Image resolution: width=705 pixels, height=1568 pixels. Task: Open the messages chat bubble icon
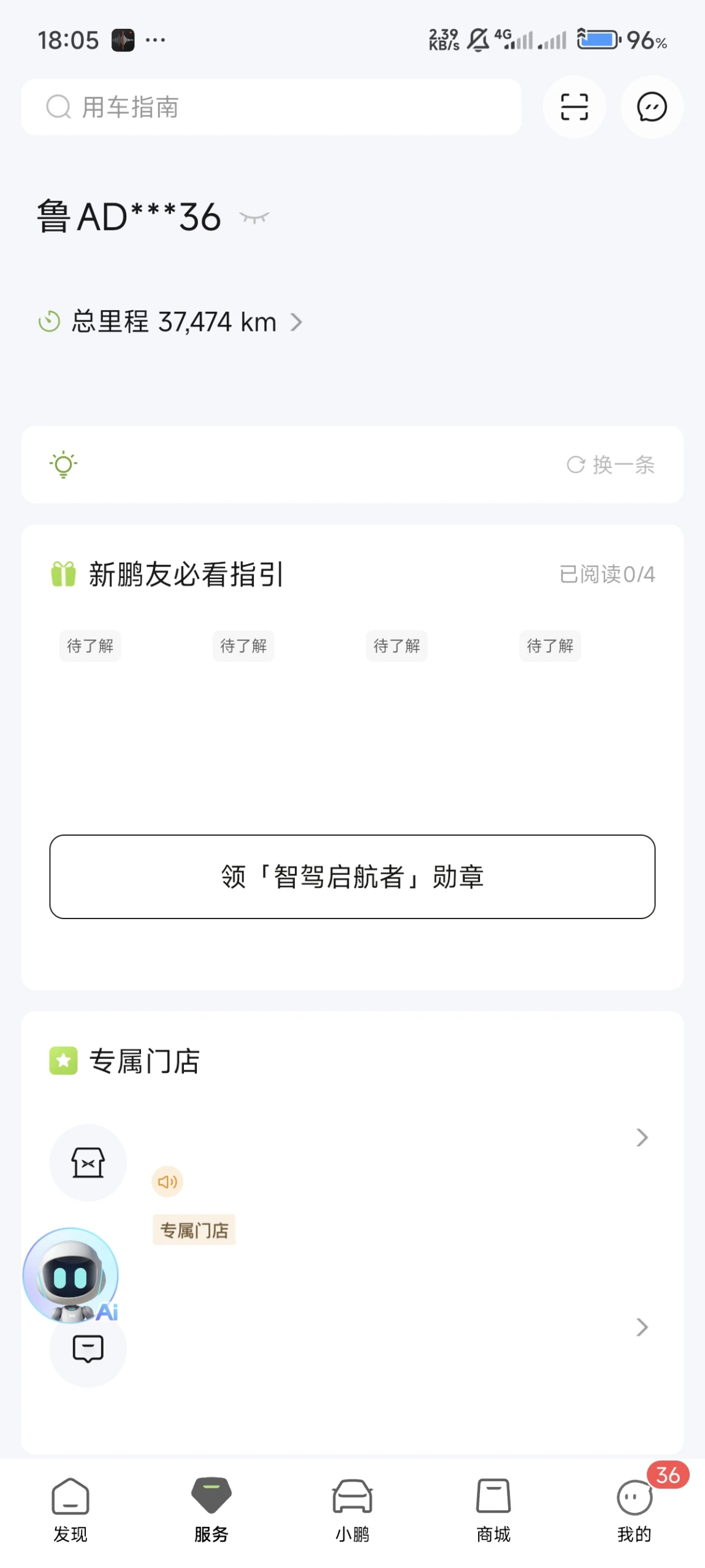point(652,107)
